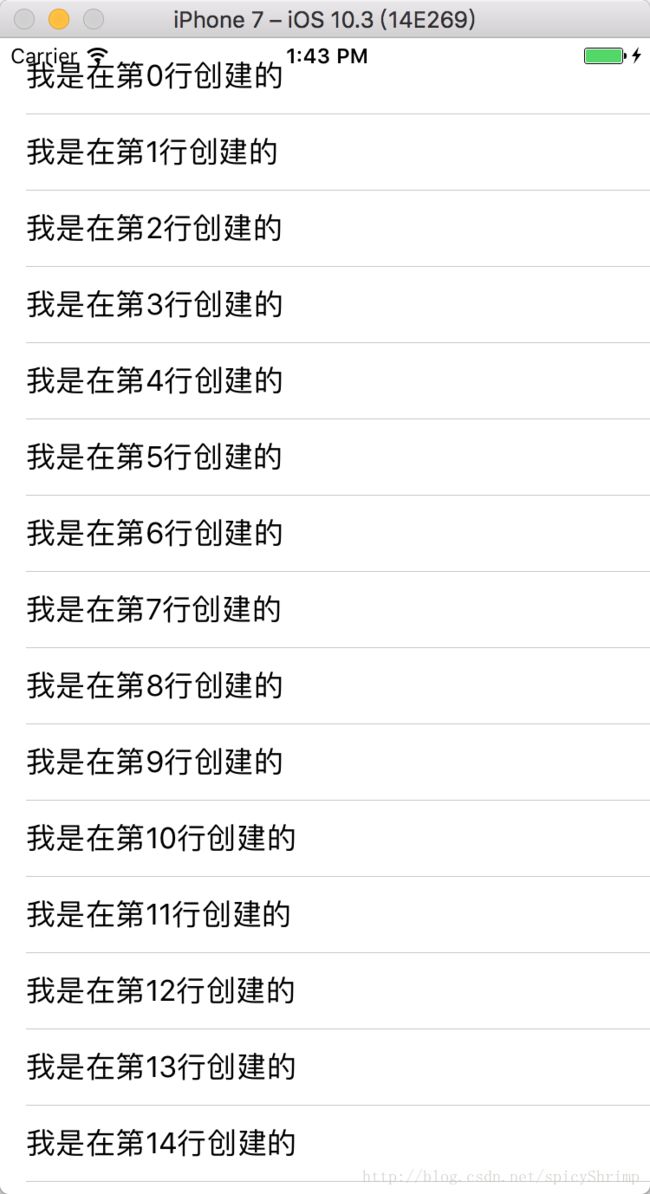
Task: Select the row 我是在第6行创建的
Action: click(325, 533)
